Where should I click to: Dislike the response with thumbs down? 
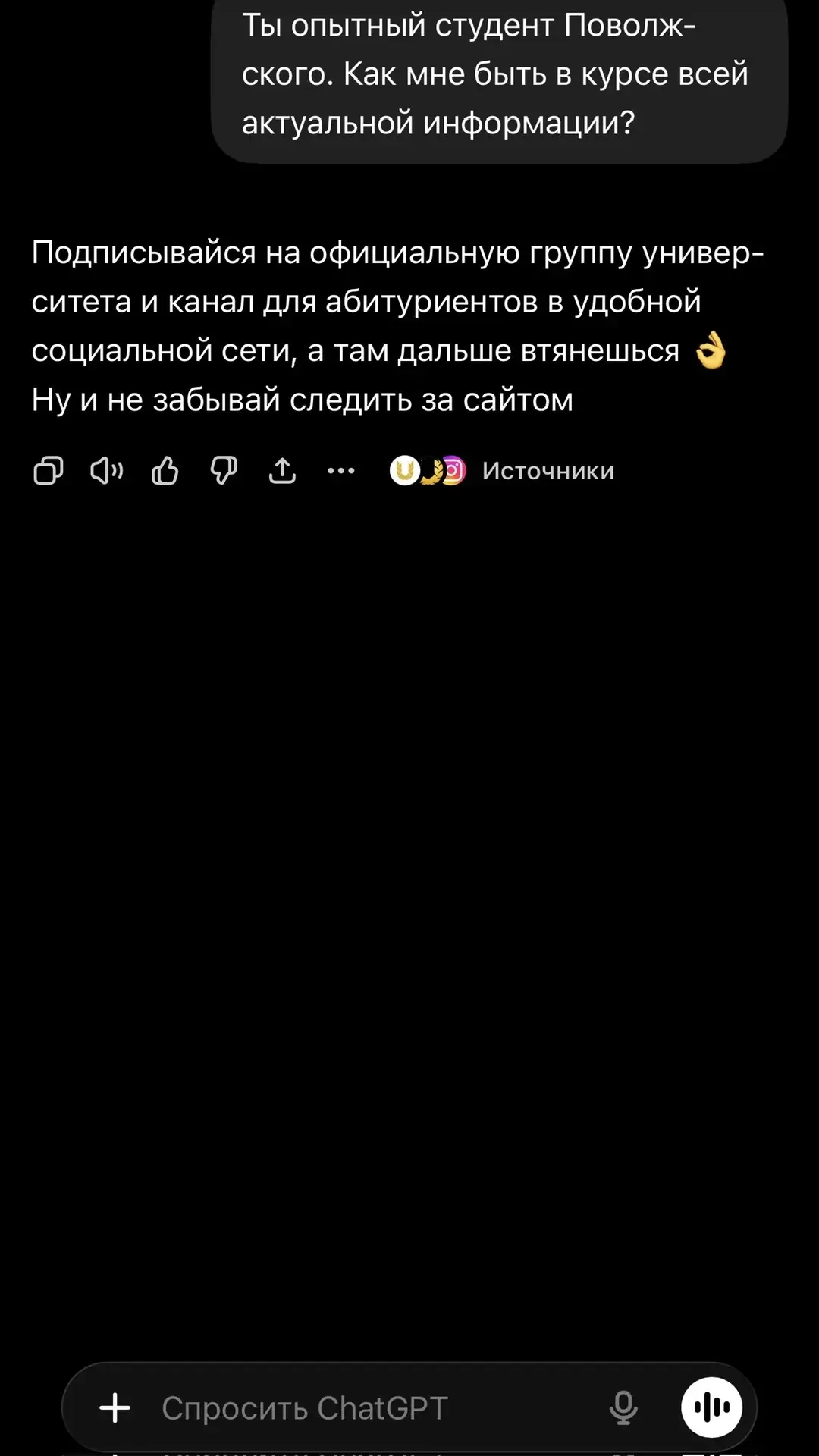coord(224,471)
